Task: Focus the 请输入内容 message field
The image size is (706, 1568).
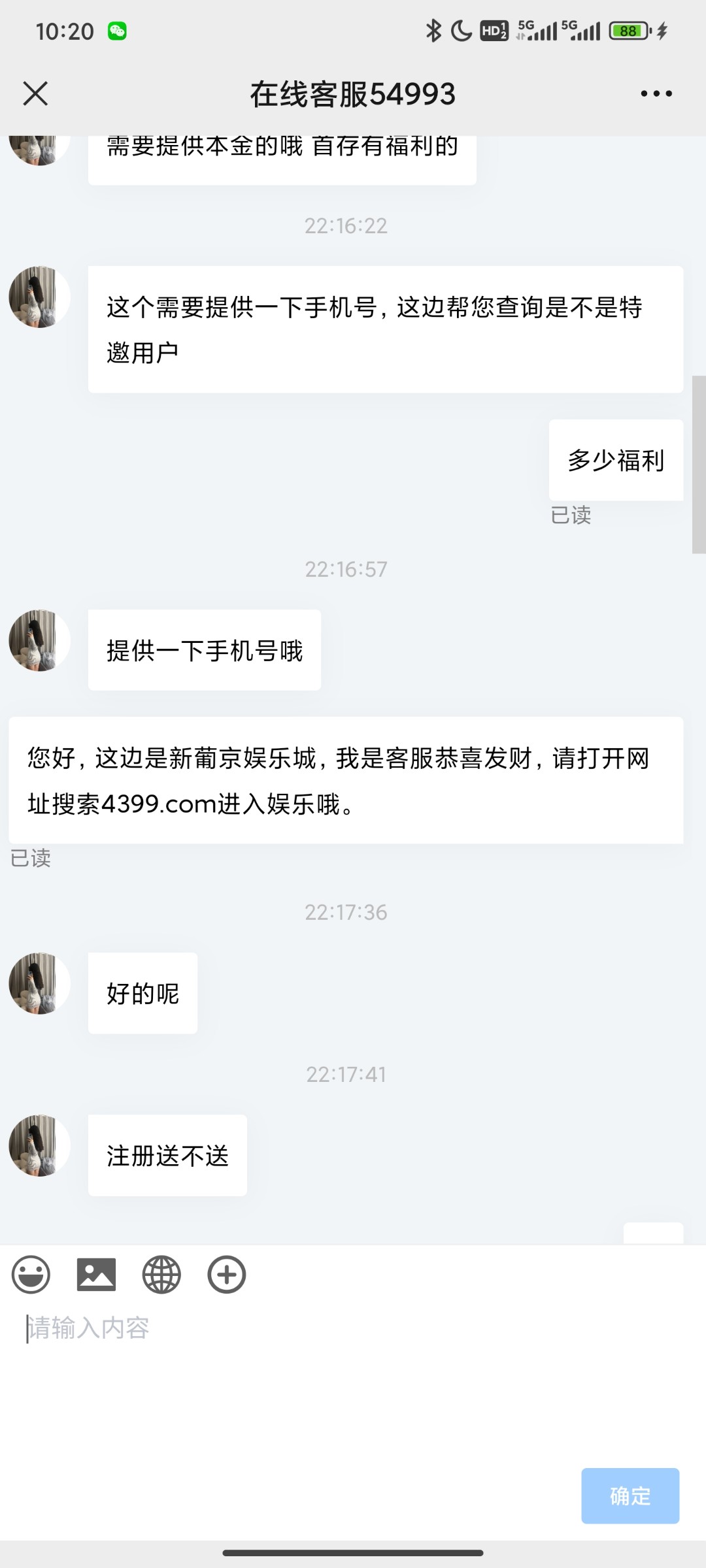Action: click(327, 1346)
